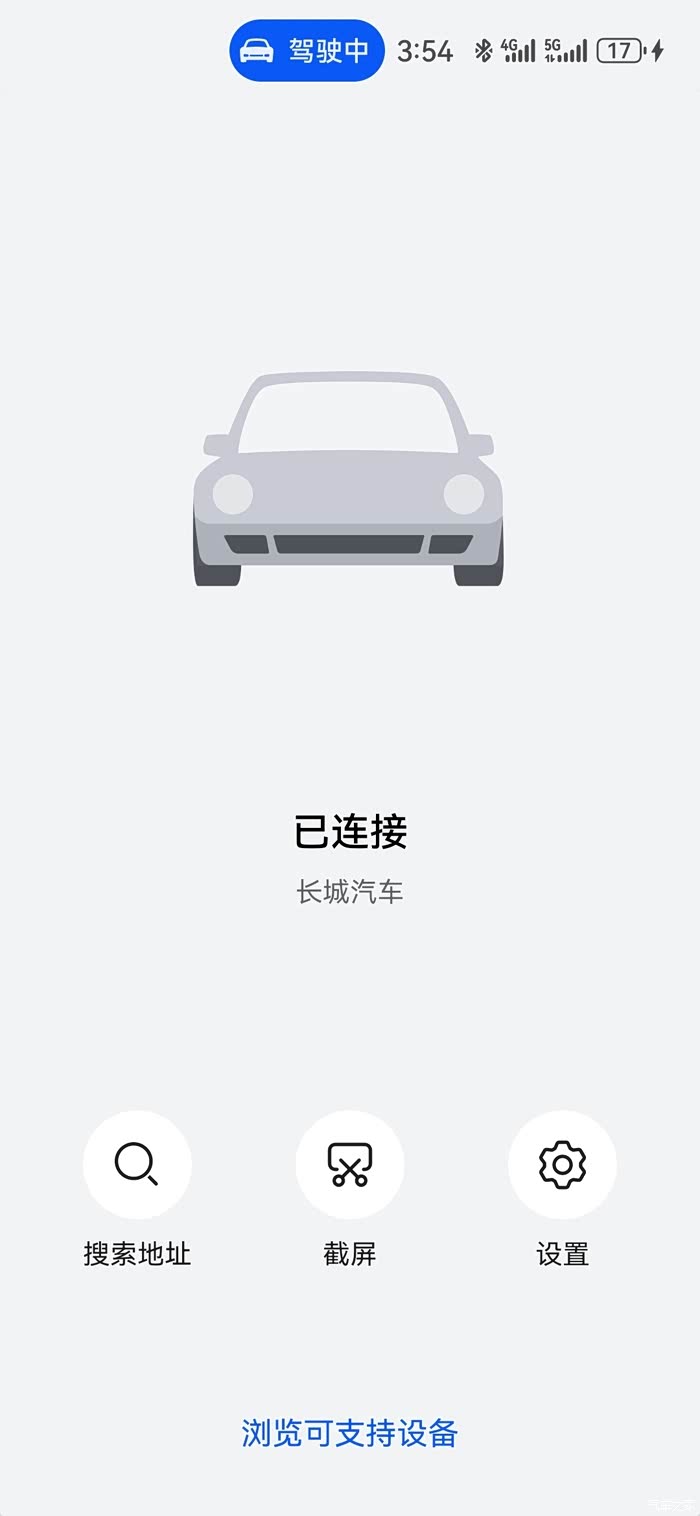
Task: Open 设置 settings
Action: tap(562, 1165)
